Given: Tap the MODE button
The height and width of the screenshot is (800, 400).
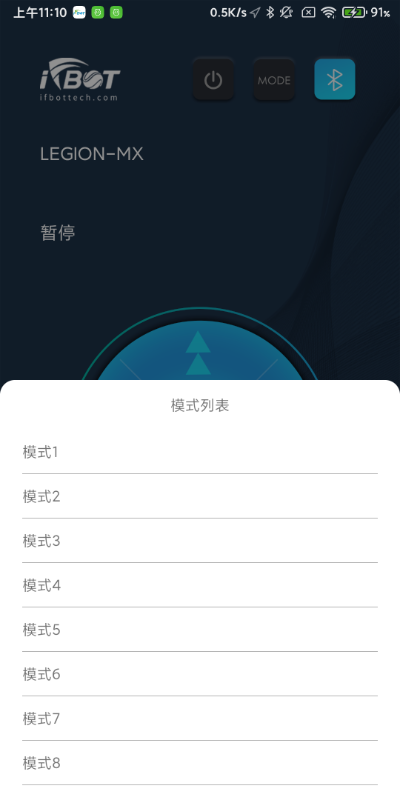Looking at the screenshot, I should click(274, 80).
